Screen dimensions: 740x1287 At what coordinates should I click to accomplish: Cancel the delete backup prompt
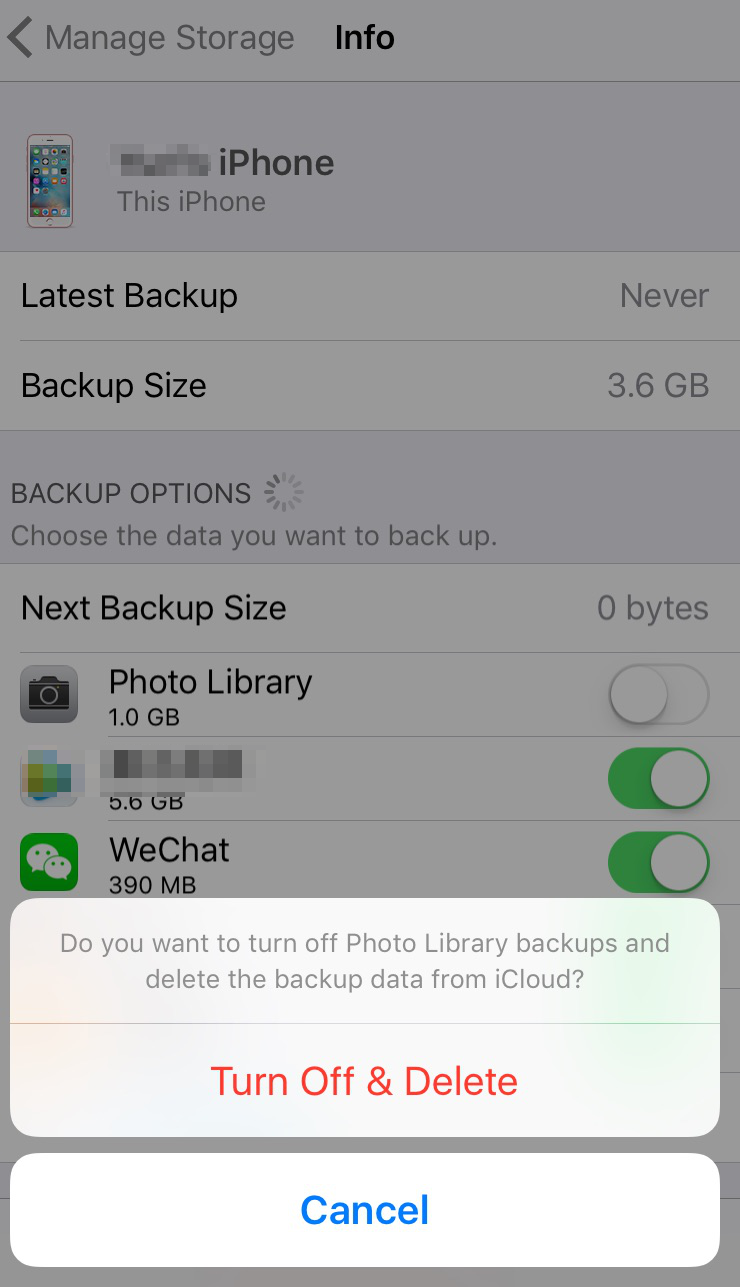(364, 1210)
